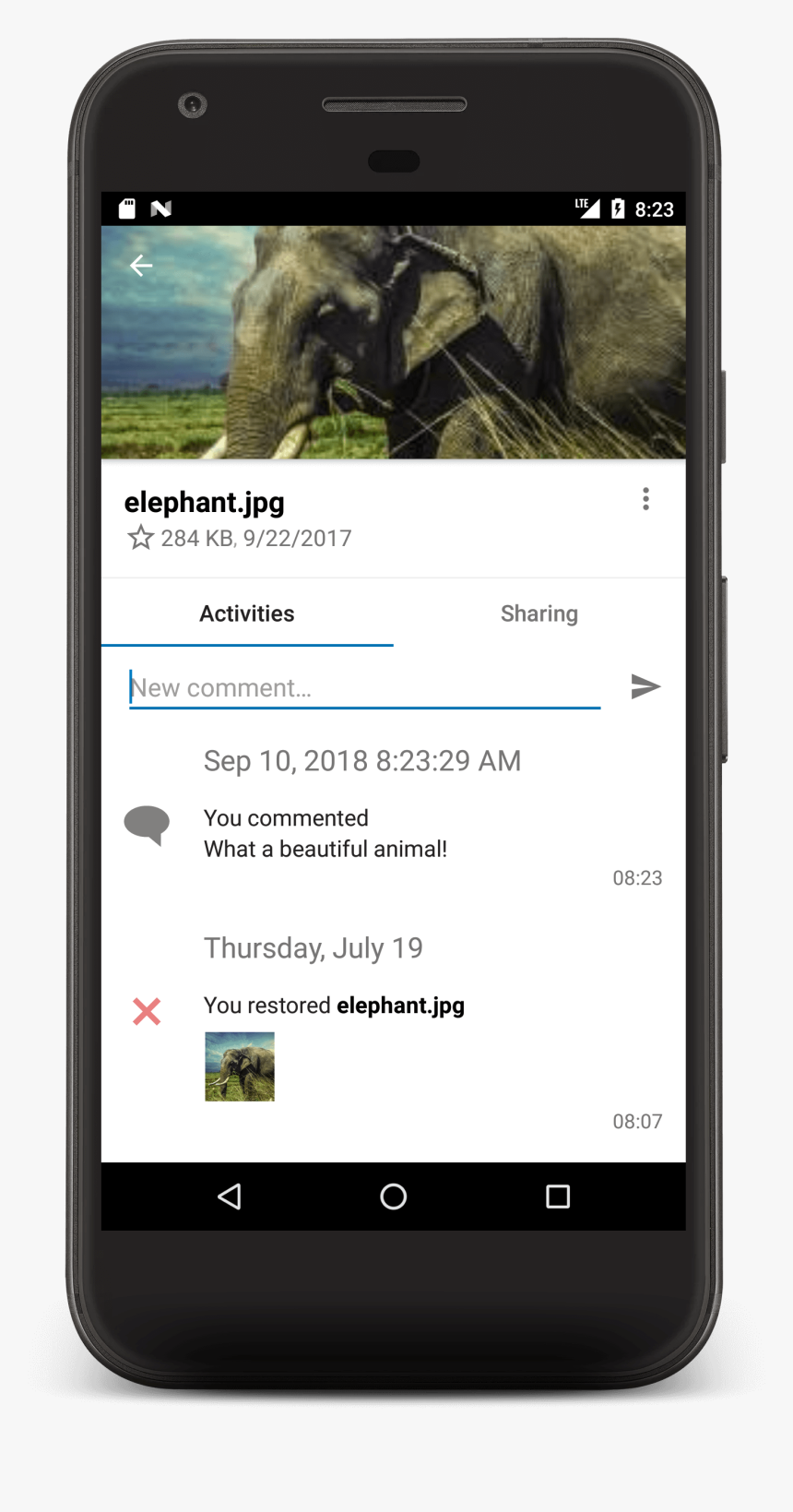Open the restored elephant.jpg thumbnail
Image resolution: width=793 pixels, height=1512 pixels.
[240, 1066]
